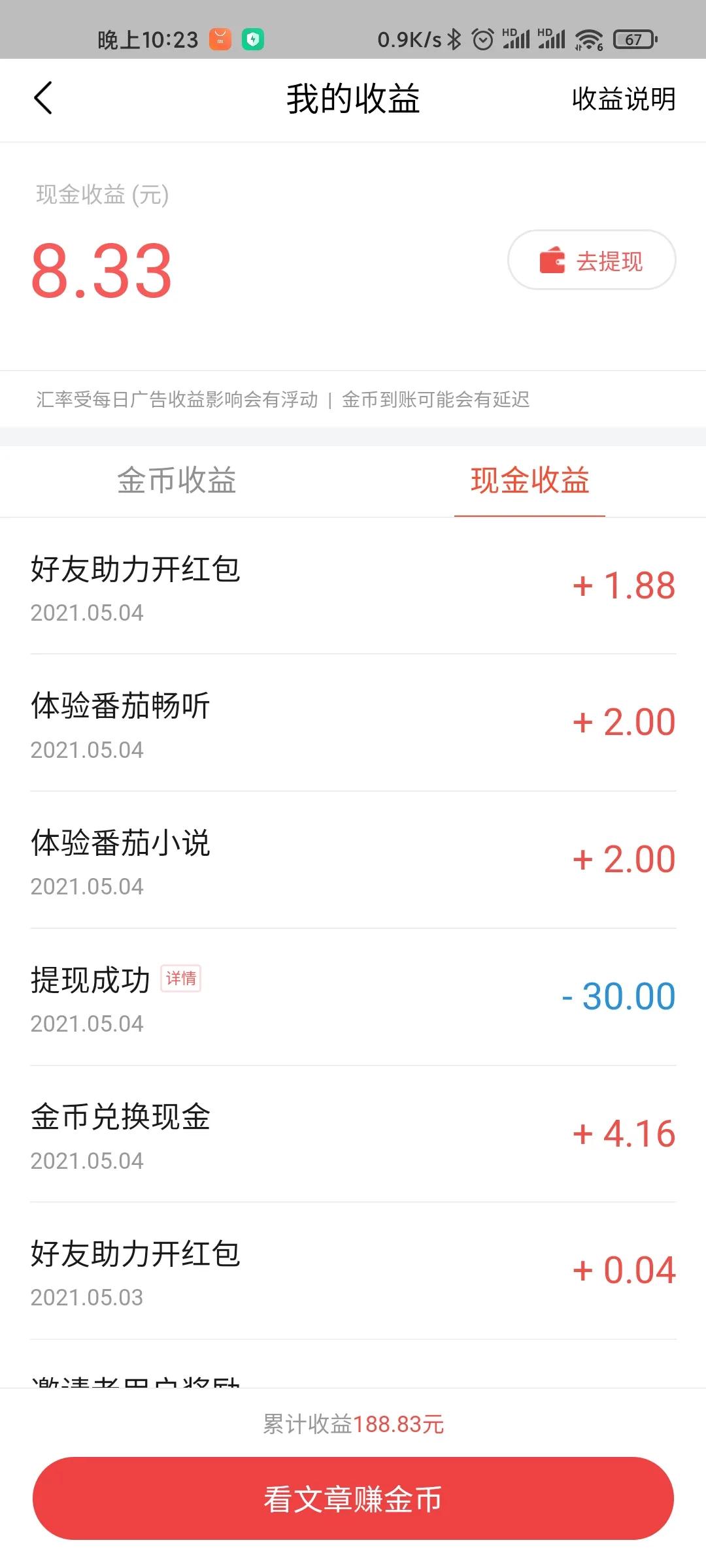Tap the alarm clock status bar icon
Screen dimensions: 706x1568
[482, 39]
